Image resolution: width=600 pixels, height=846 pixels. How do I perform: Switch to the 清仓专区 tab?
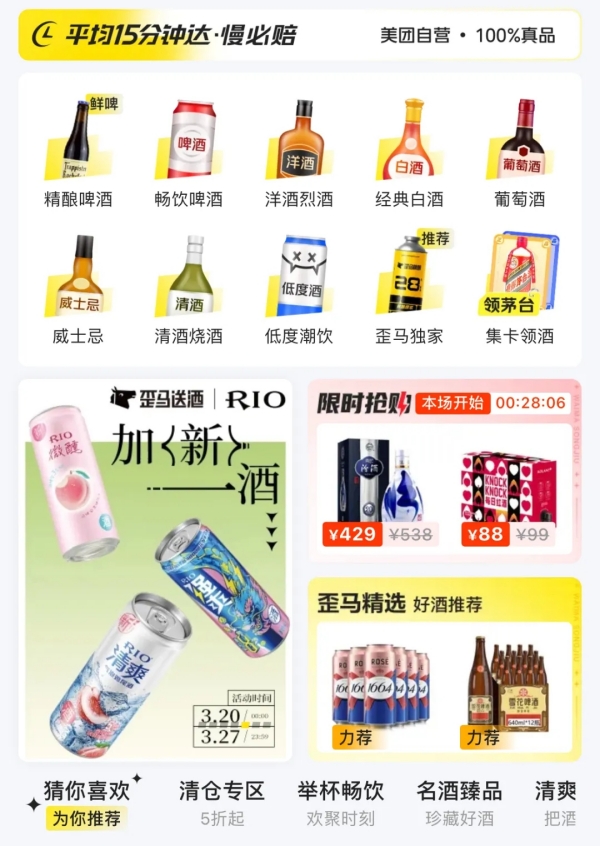tap(220, 802)
